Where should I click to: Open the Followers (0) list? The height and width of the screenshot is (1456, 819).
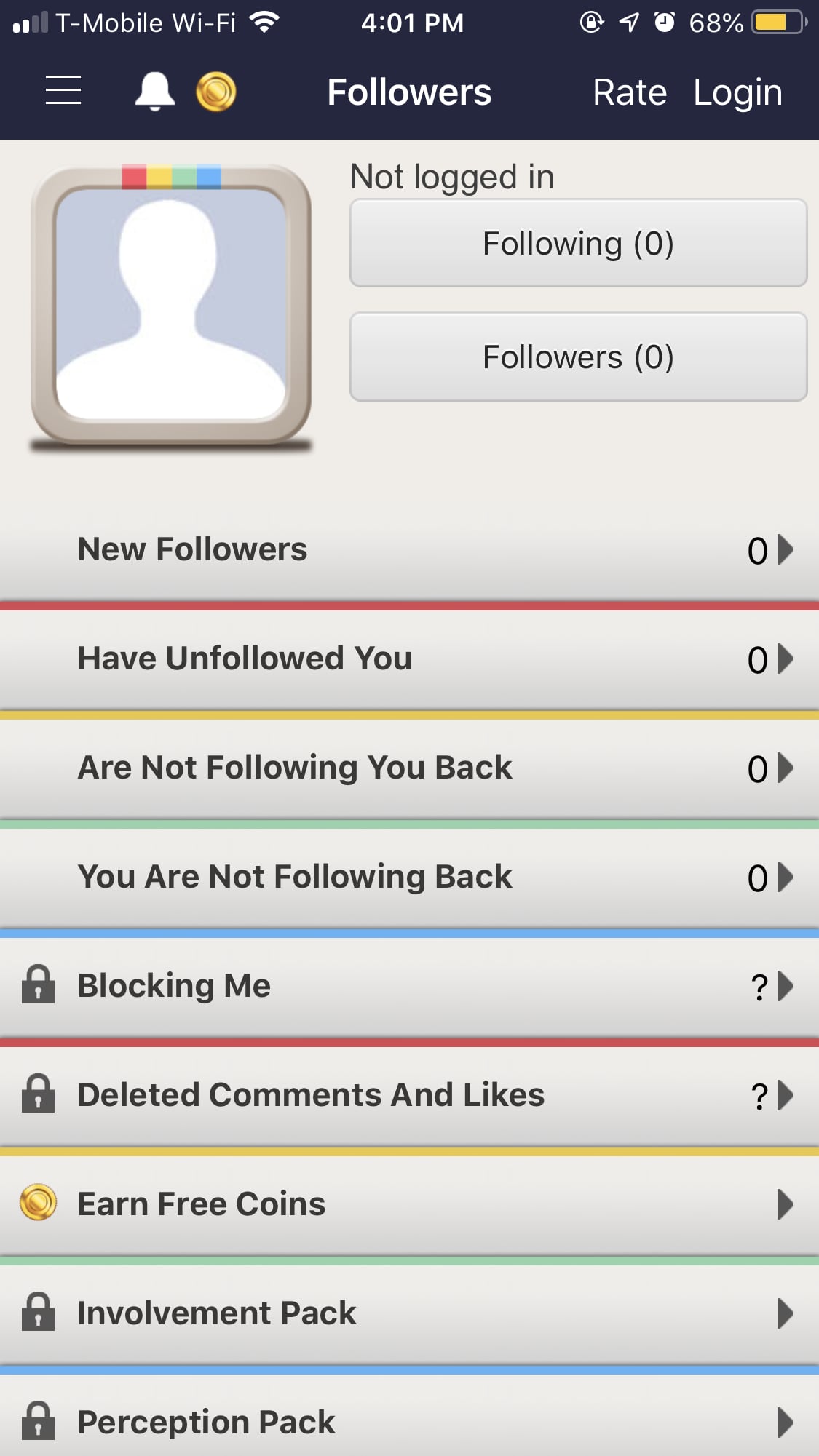579,357
